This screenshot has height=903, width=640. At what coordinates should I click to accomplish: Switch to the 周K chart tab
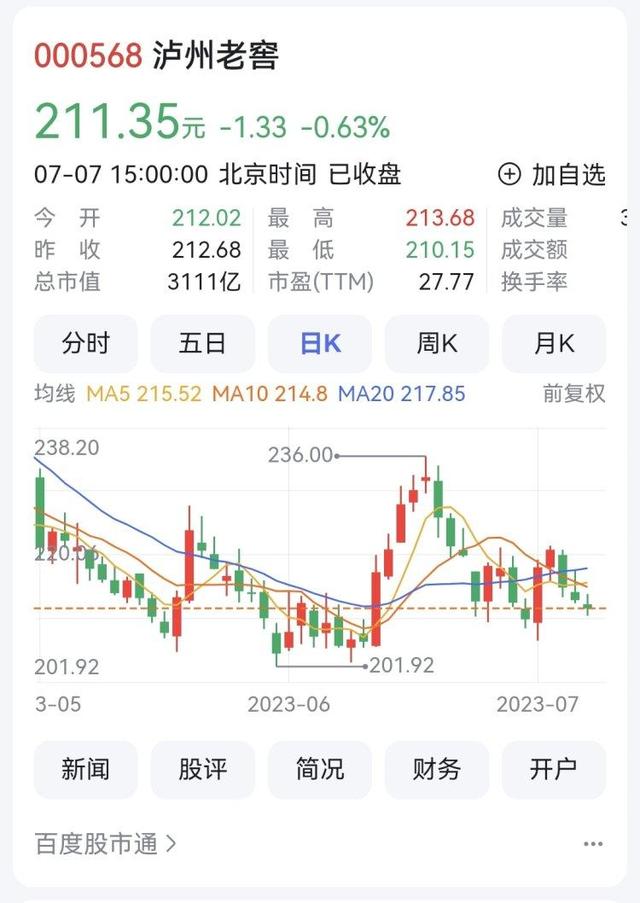pyautogui.click(x=437, y=344)
